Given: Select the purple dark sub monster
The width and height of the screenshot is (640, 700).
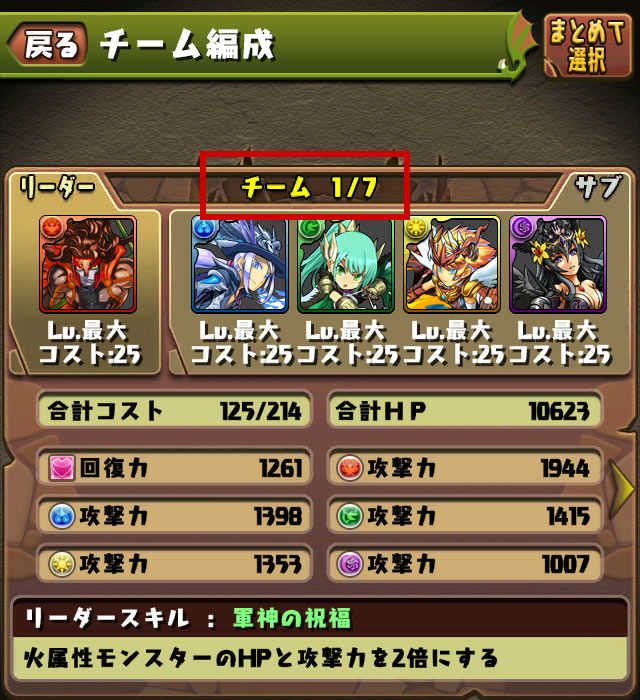Looking at the screenshot, I should click(x=557, y=264).
